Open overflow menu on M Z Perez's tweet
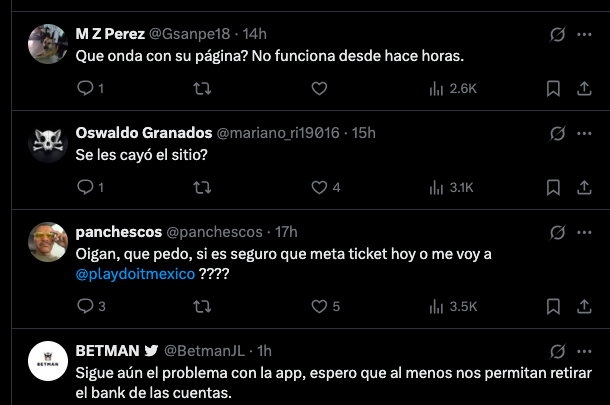Image resolution: width=610 pixels, height=405 pixels. (x=583, y=35)
